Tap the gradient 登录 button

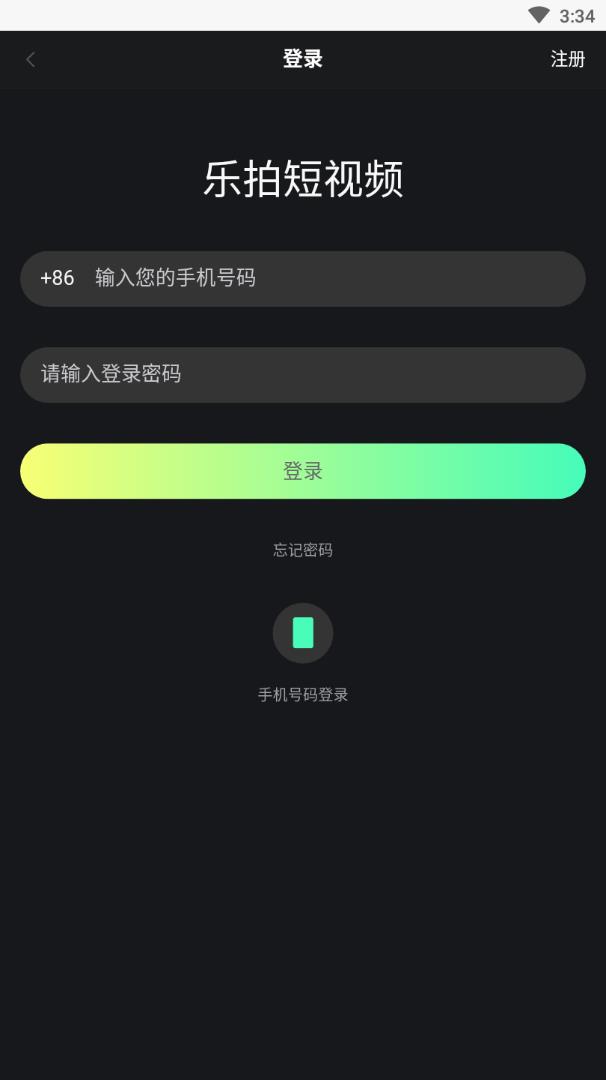[302, 471]
